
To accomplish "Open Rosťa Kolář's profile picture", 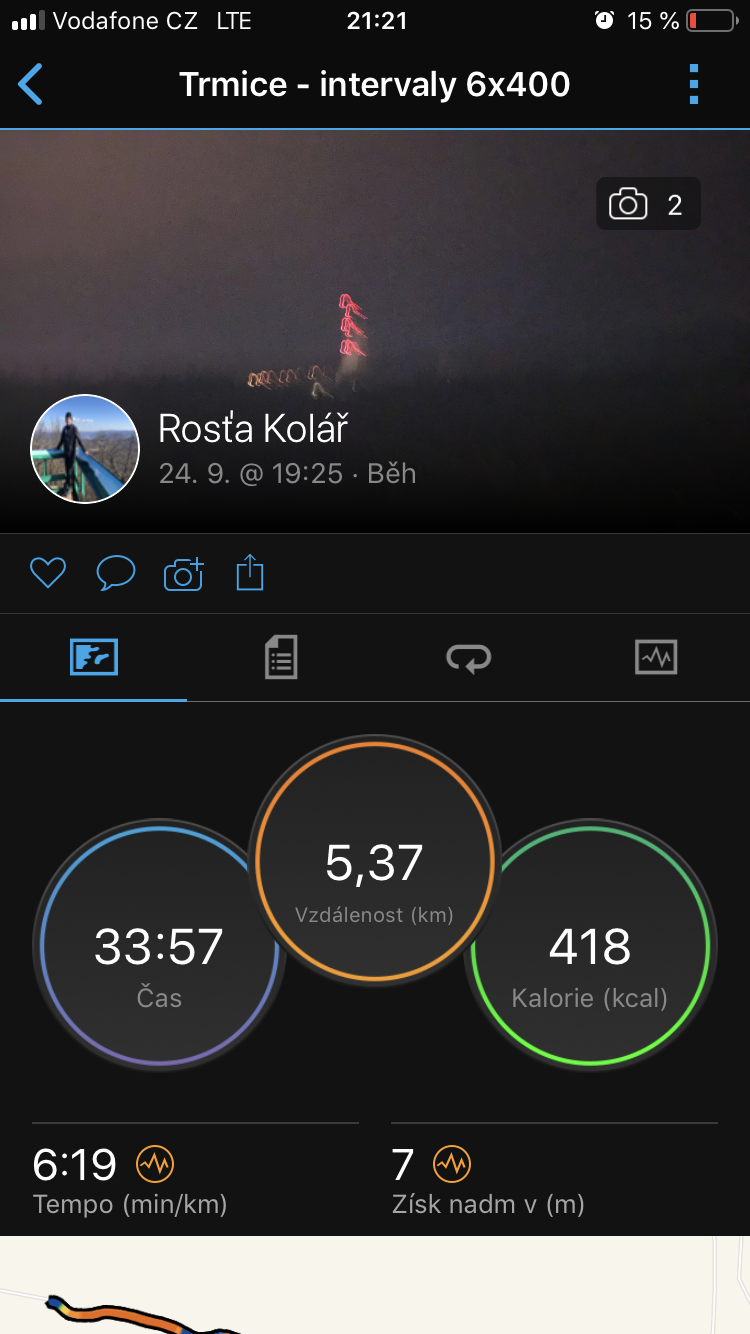I will (85, 449).
